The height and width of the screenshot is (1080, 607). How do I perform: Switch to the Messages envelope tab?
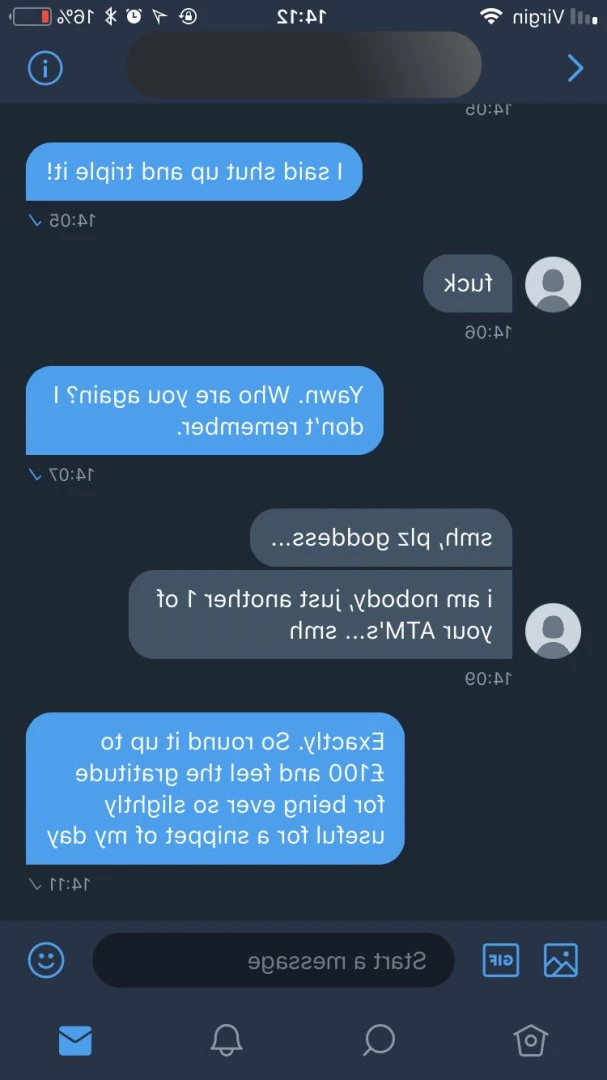75,1040
